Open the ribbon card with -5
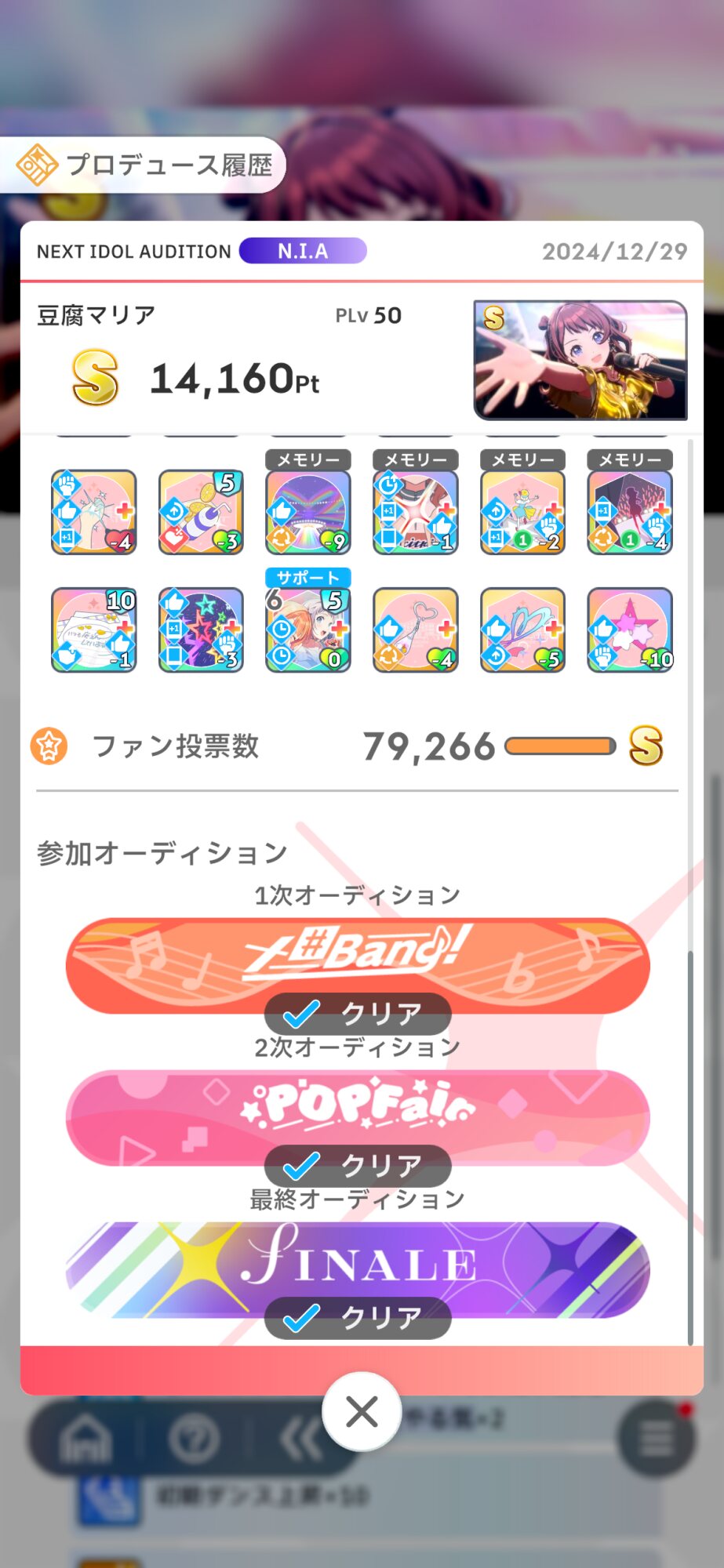This screenshot has height=1568, width=724. (522, 630)
